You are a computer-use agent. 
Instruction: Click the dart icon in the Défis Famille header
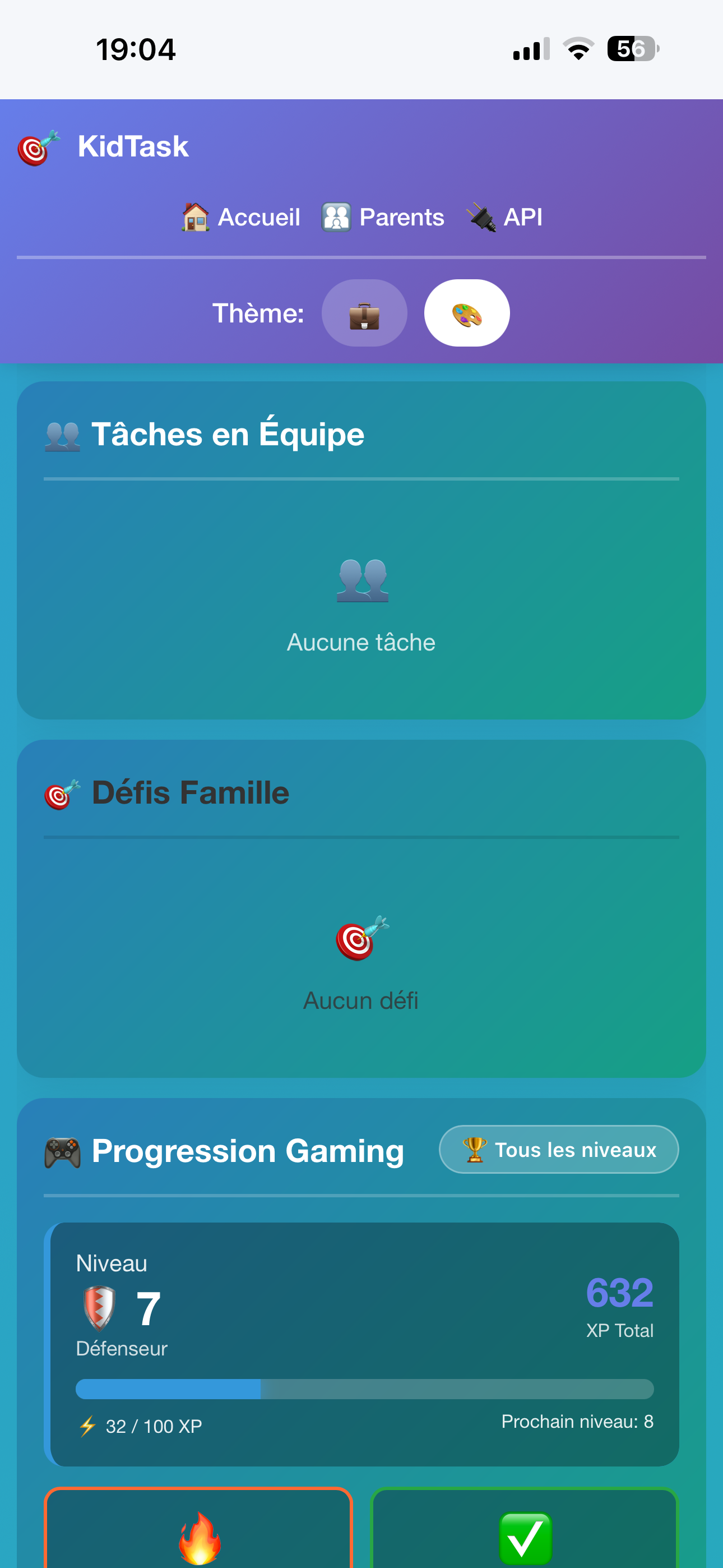[62, 792]
